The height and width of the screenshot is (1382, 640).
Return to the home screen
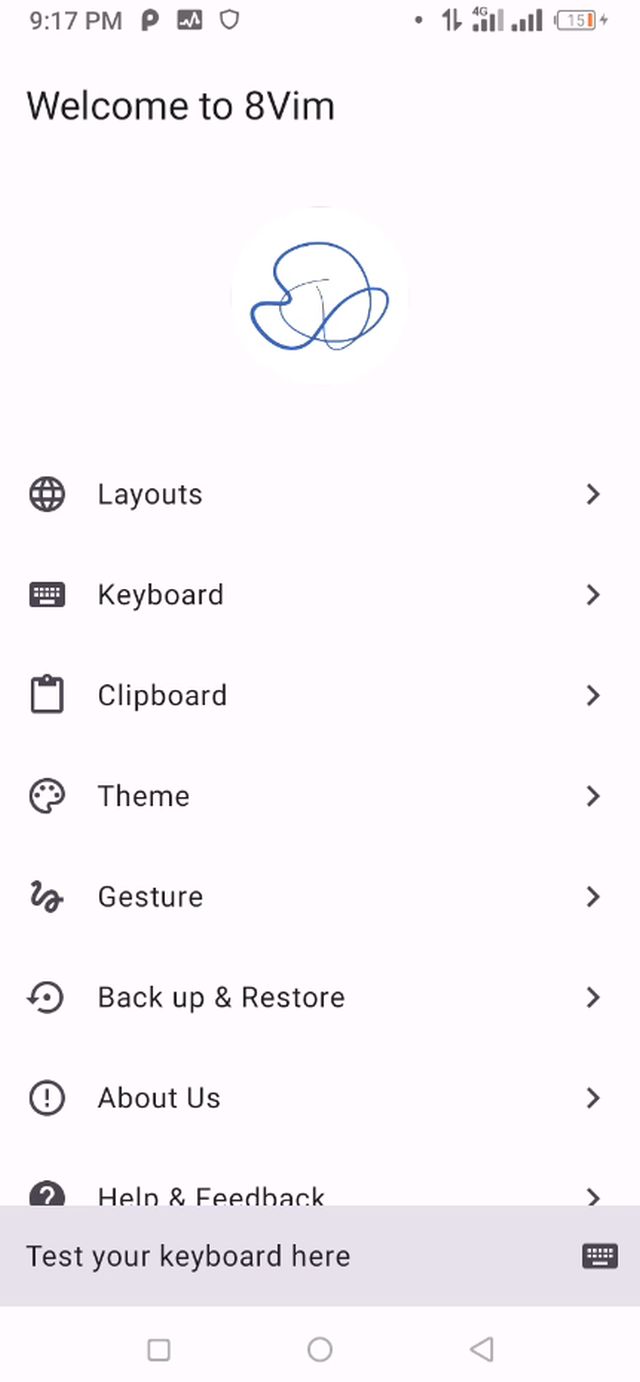pos(320,1349)
